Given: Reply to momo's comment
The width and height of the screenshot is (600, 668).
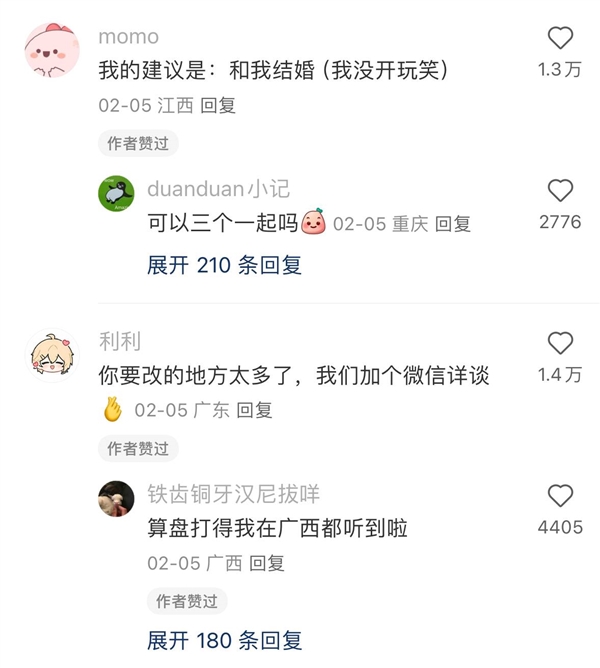Looking at the screenshot, I should coord(217,105).
